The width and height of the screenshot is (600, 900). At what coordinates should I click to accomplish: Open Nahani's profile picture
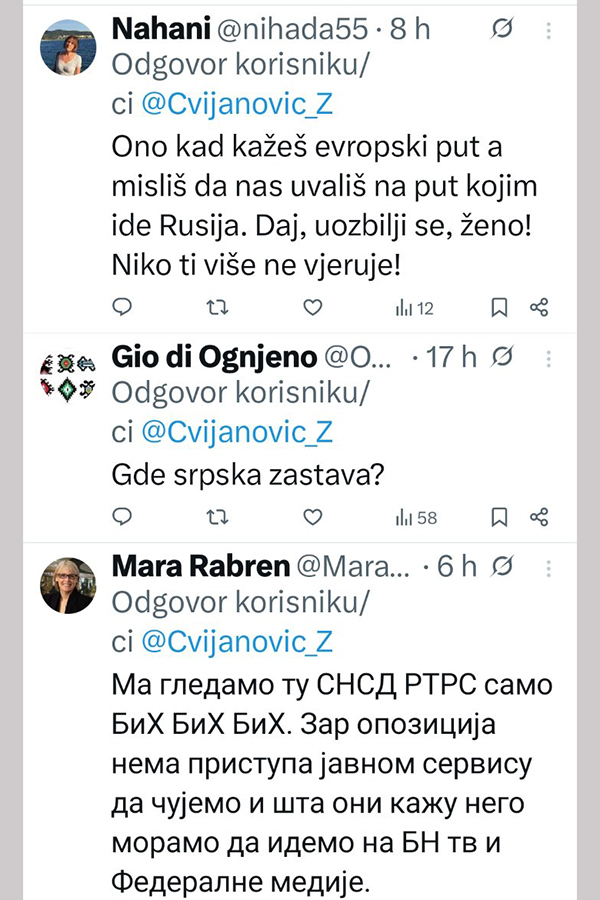tap(68, 46)
